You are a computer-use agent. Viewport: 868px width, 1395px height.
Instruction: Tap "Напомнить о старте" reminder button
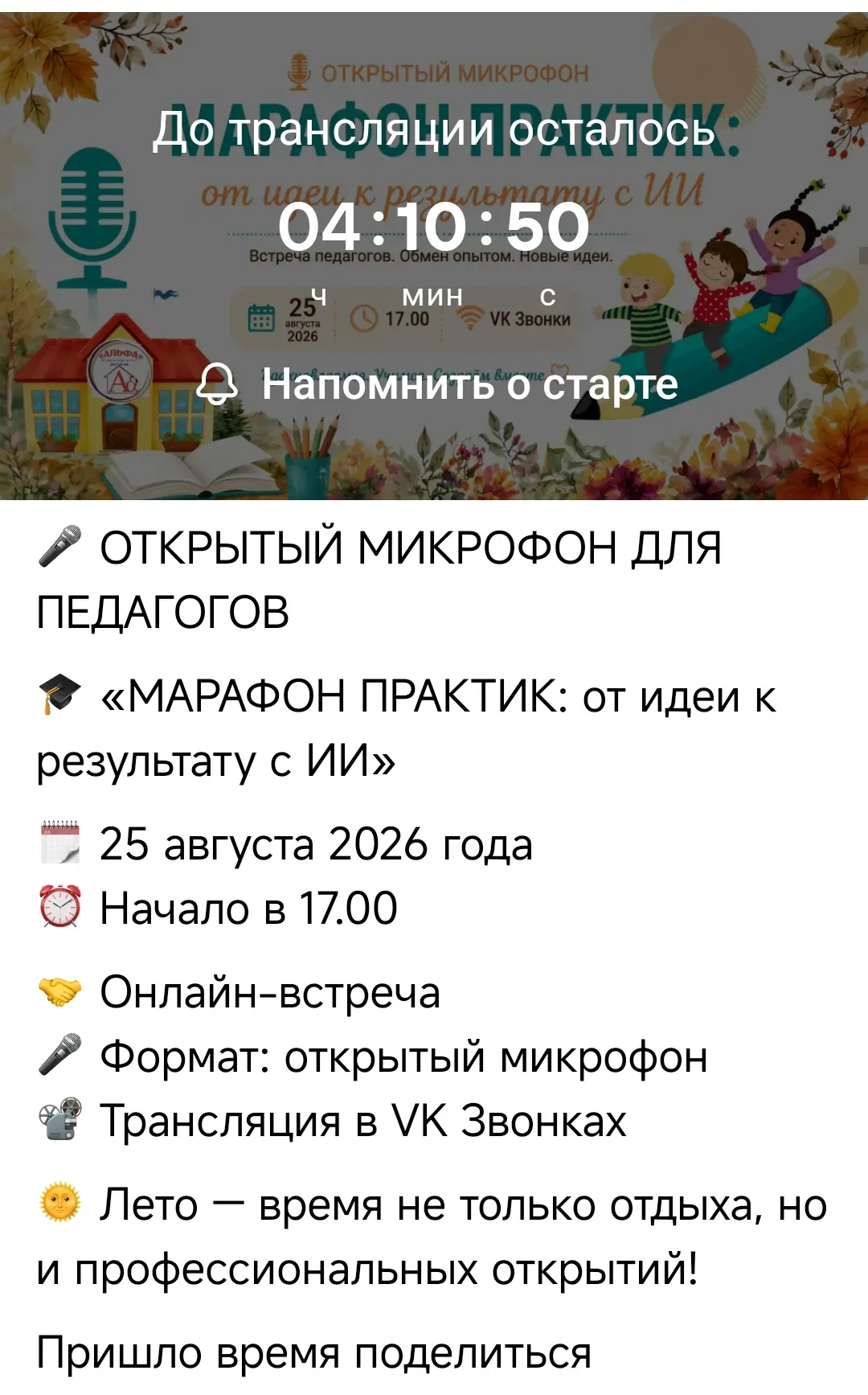click(x=438, y=384)
